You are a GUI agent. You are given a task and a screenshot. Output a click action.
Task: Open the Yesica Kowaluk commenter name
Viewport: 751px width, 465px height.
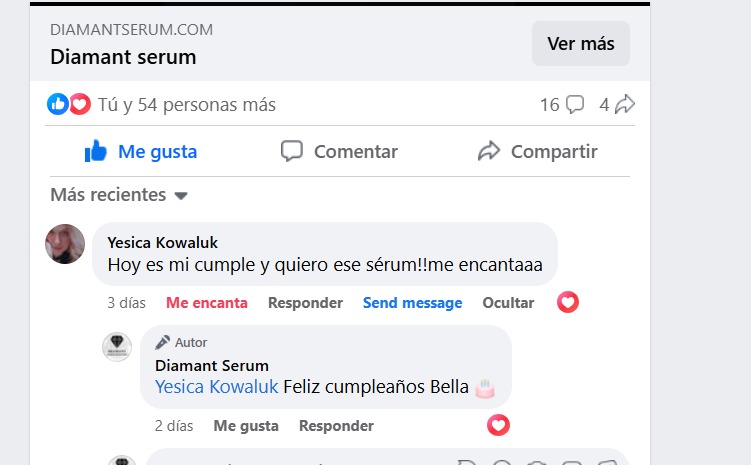pyautogui.click(x=162, y=242)
